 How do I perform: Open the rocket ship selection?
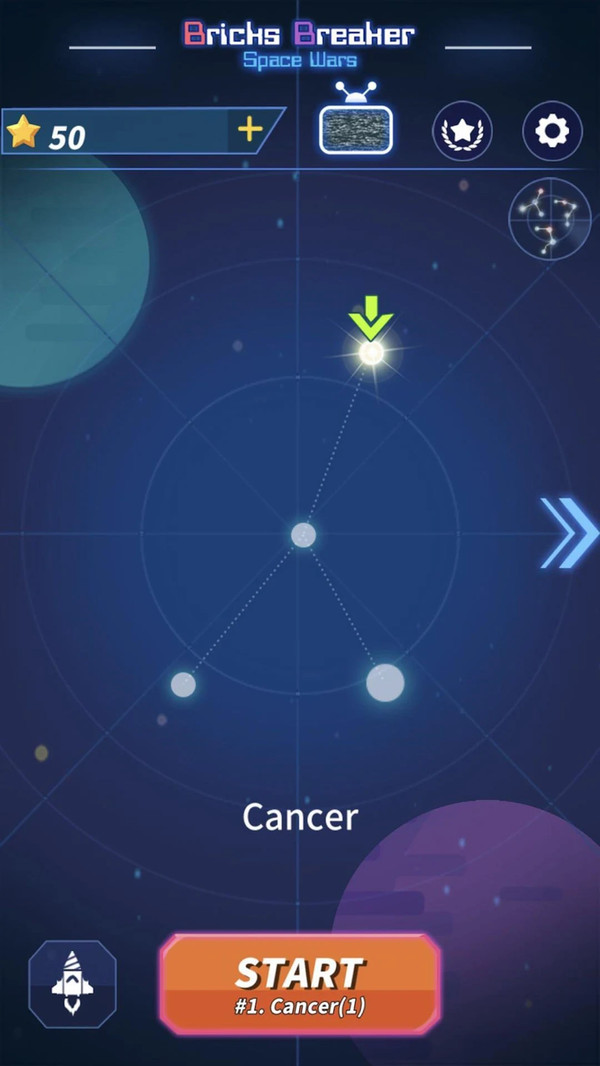72,983
